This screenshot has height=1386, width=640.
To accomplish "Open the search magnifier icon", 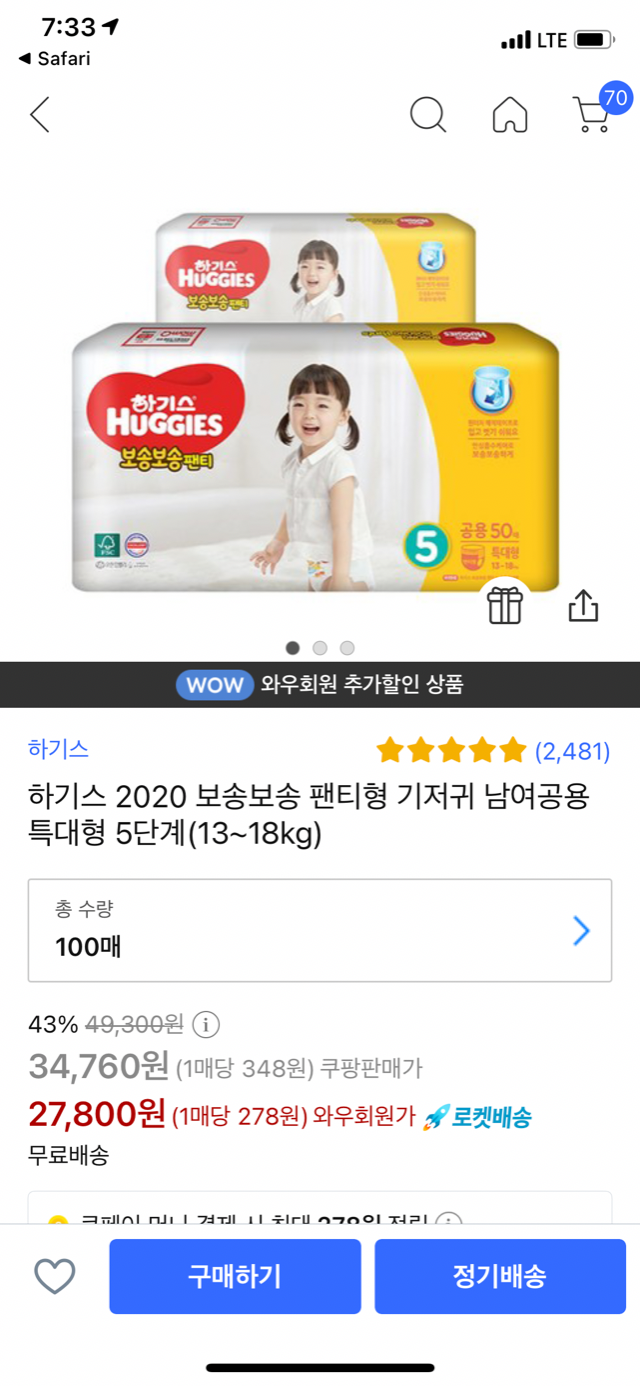I will [428, 115].
